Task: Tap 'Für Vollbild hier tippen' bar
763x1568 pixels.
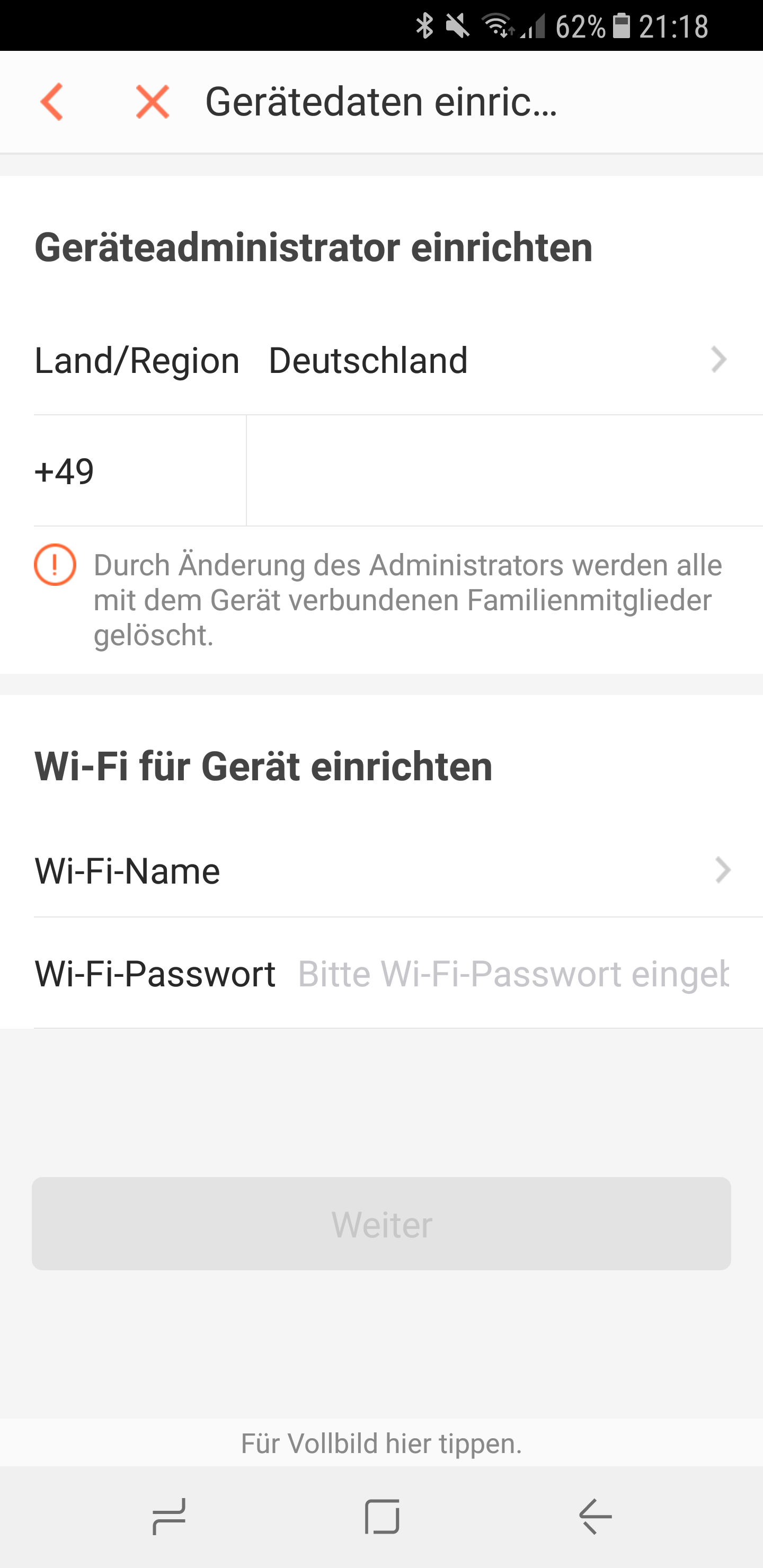Action: 381,1443
